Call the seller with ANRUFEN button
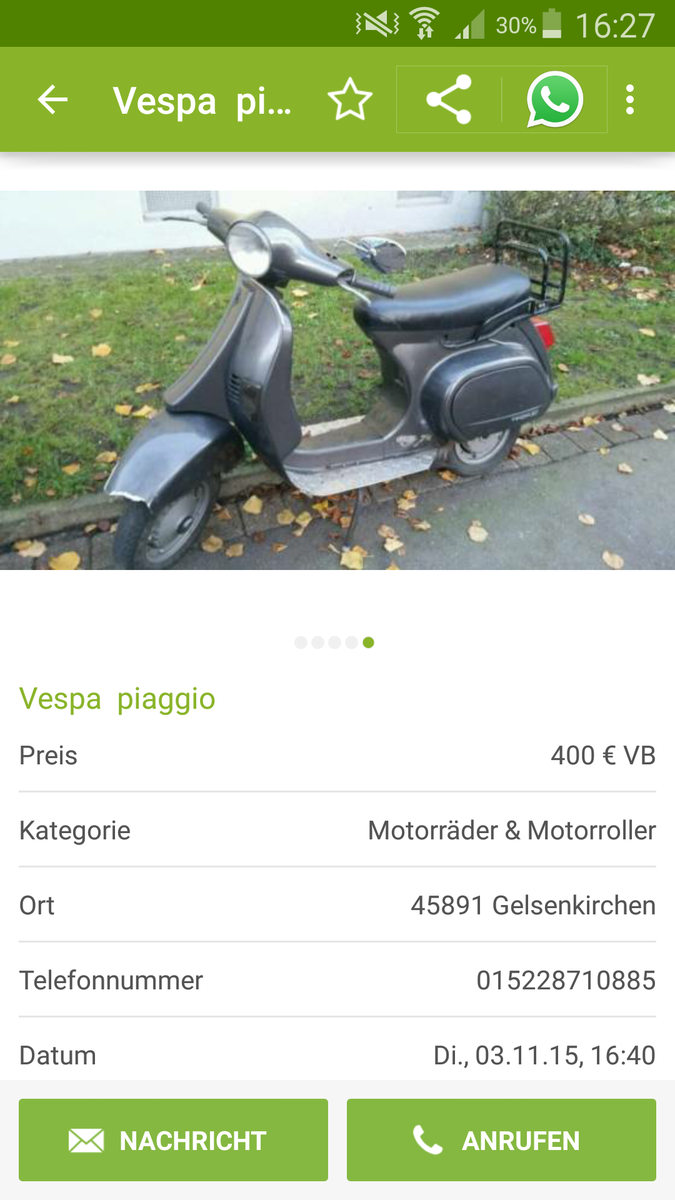Image resolution: width=675 pixels, height=1200 pixels. click(501, 1140)
